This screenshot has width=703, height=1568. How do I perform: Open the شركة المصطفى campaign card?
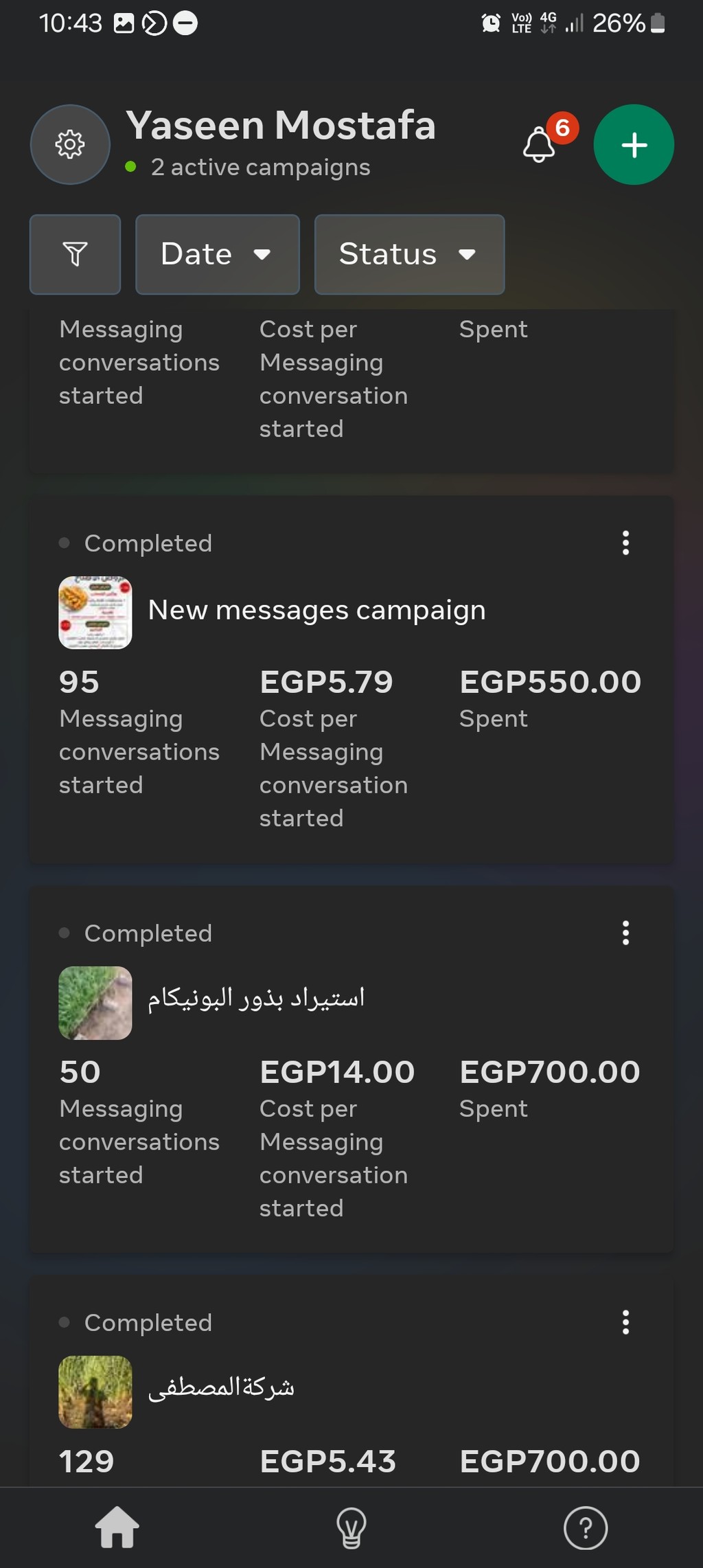click(x=351, y=1380)
